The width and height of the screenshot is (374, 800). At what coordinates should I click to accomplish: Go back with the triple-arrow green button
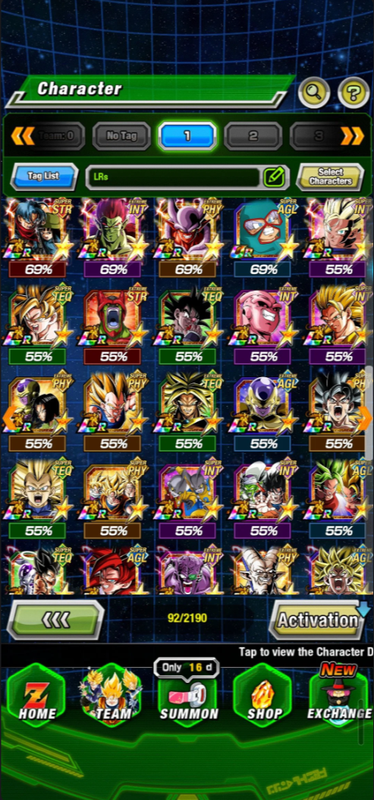(x=56, y=620)
